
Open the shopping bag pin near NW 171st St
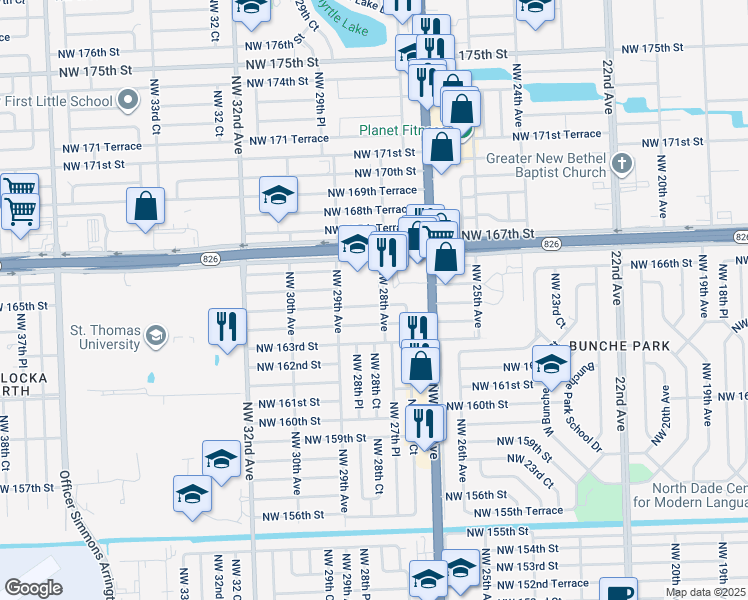click(442, 151)
